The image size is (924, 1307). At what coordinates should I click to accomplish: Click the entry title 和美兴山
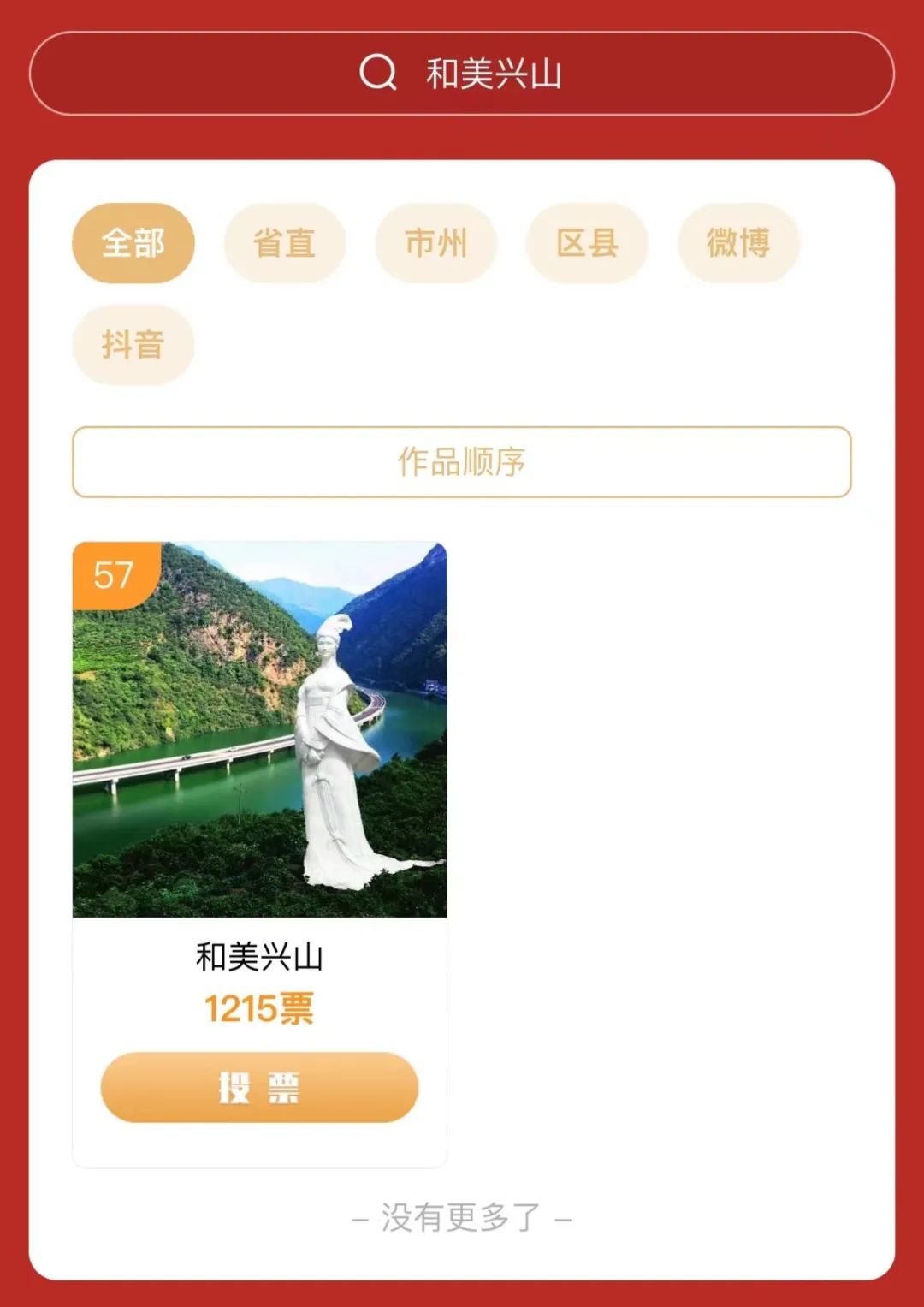[x=258, y=959]
